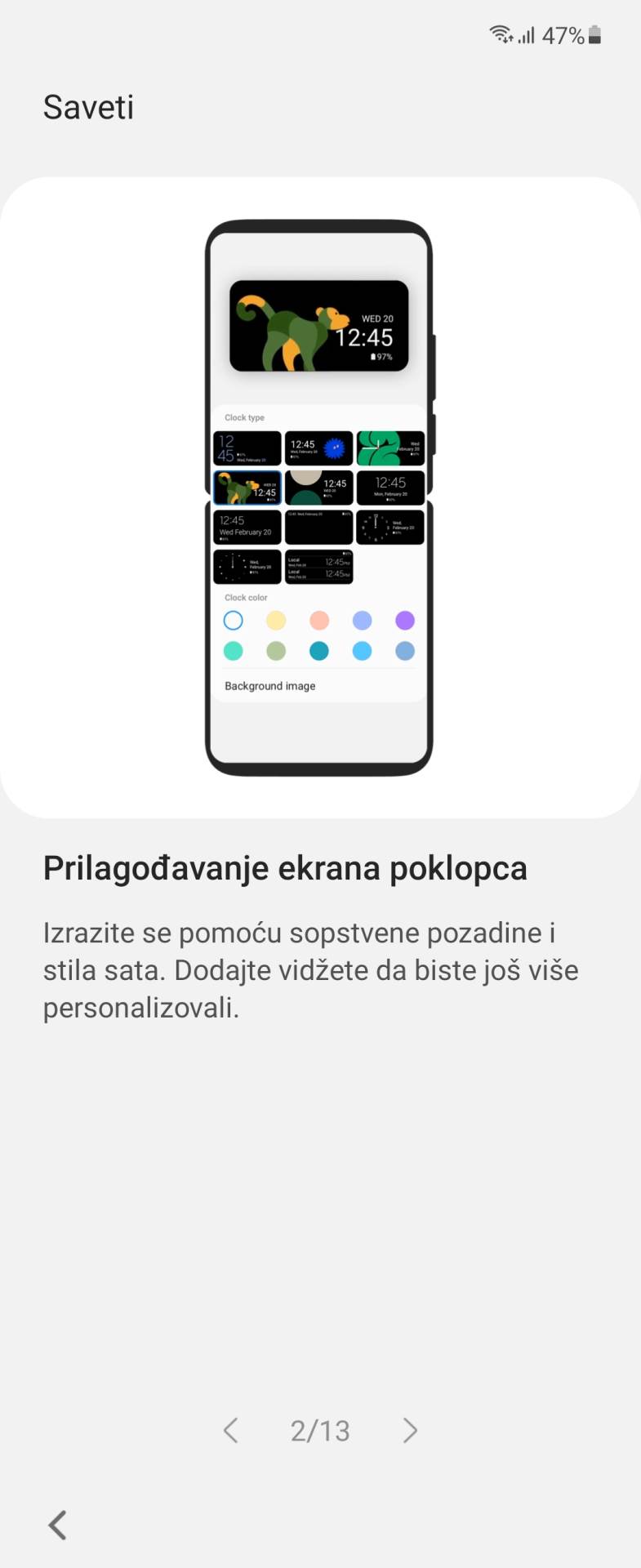641x1568 pixels.
Task: Switch clock color to purple
Action: tap(404, 621)
